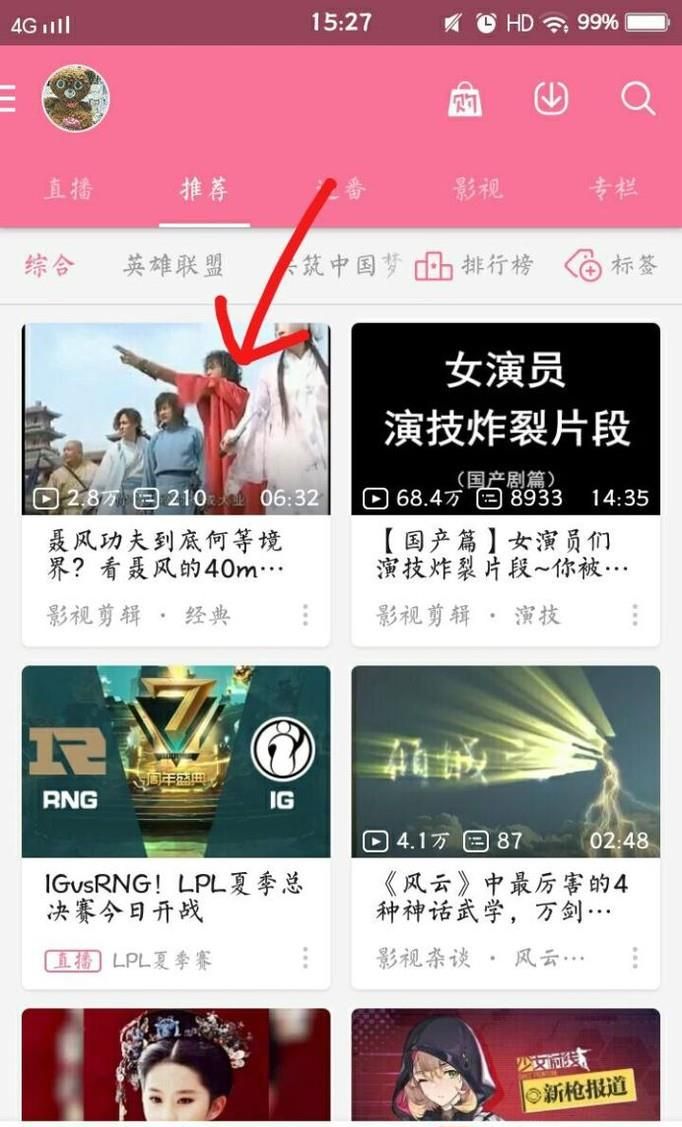
Task: Open the 《风云》中最厉害的4种神话武学 video
Action: pos(505,762)
